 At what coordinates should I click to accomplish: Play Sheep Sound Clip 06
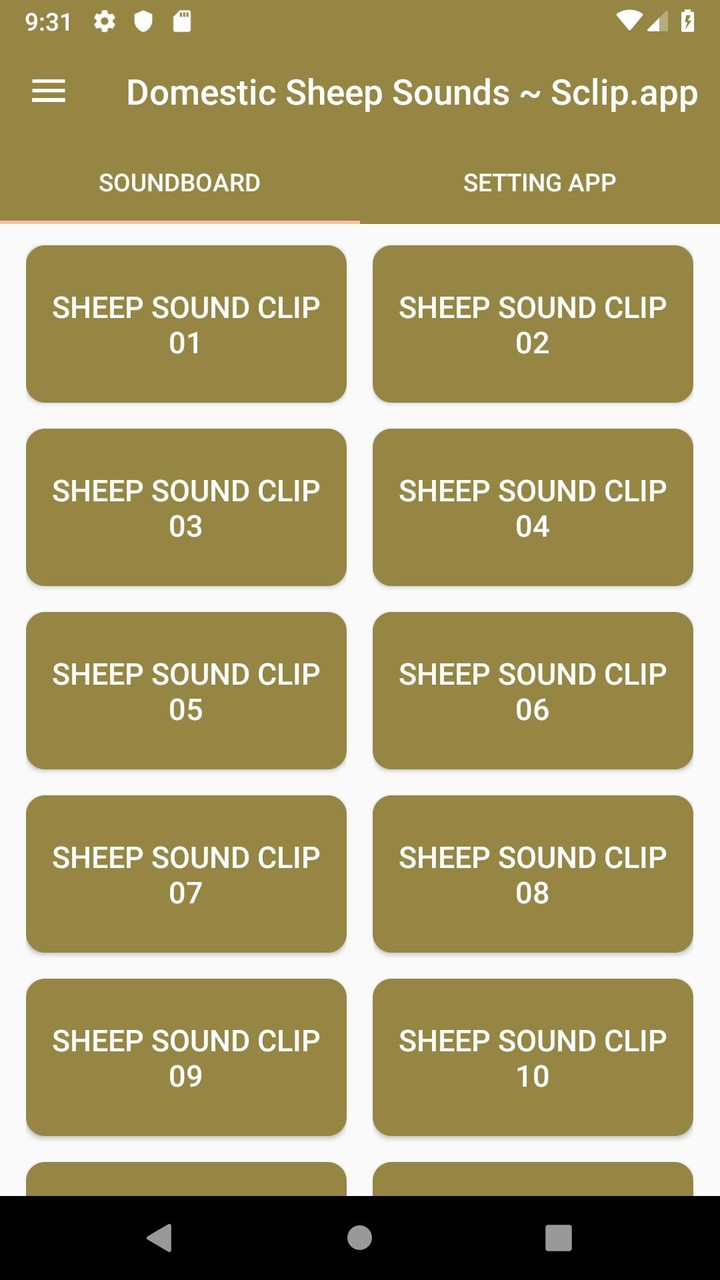[x=532, y=690]
